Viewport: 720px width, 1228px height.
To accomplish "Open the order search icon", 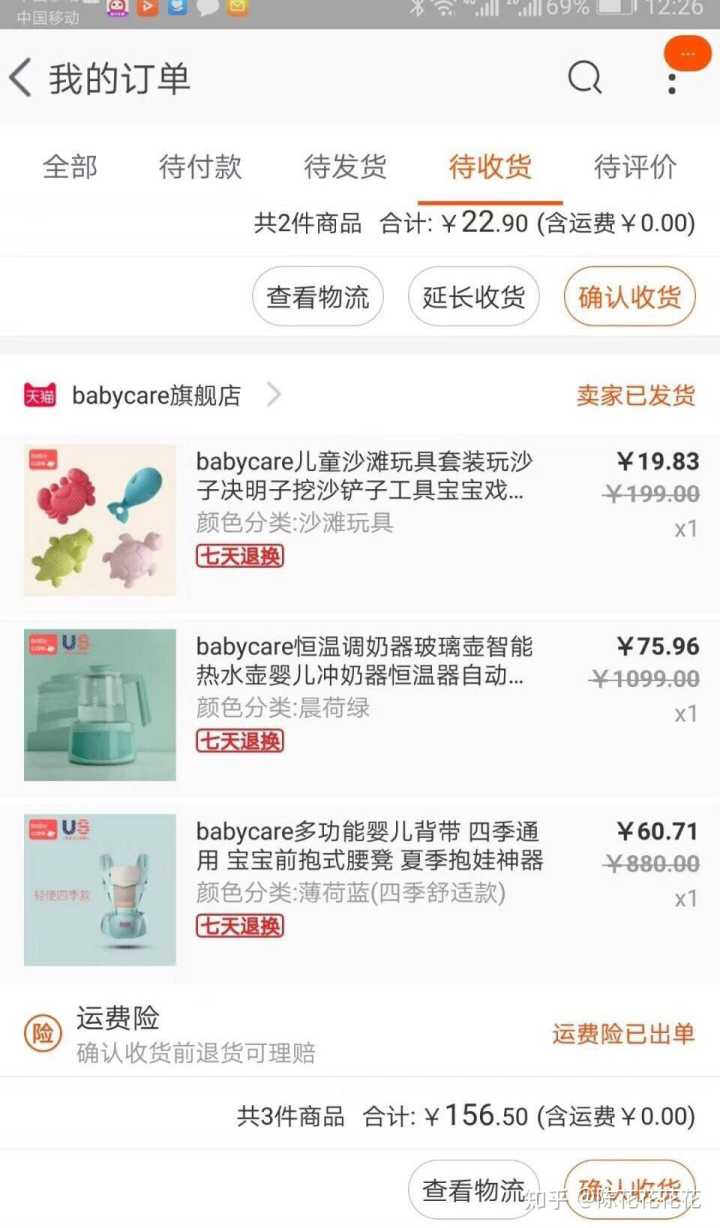I will coord(584,78).
